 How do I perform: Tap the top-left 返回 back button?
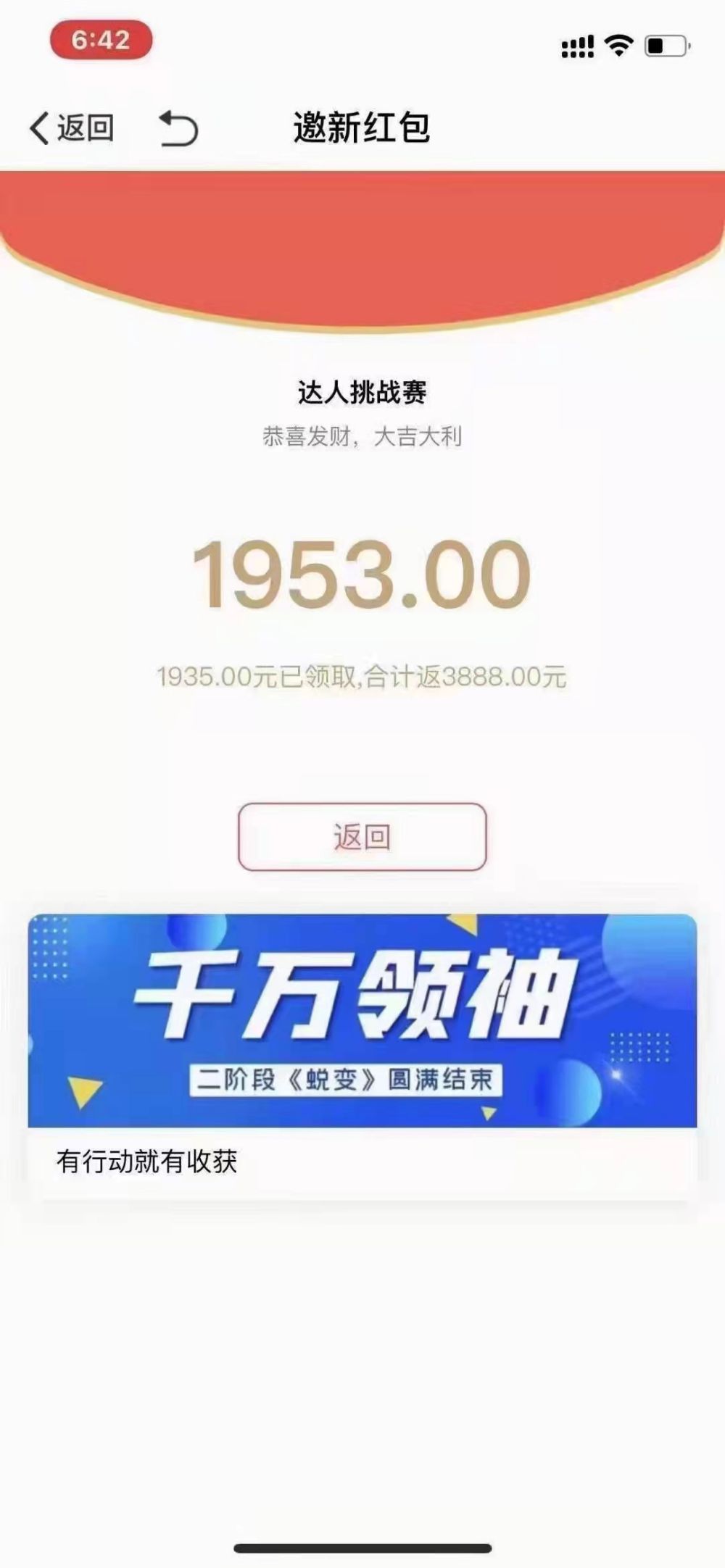(x=71, y=128)
